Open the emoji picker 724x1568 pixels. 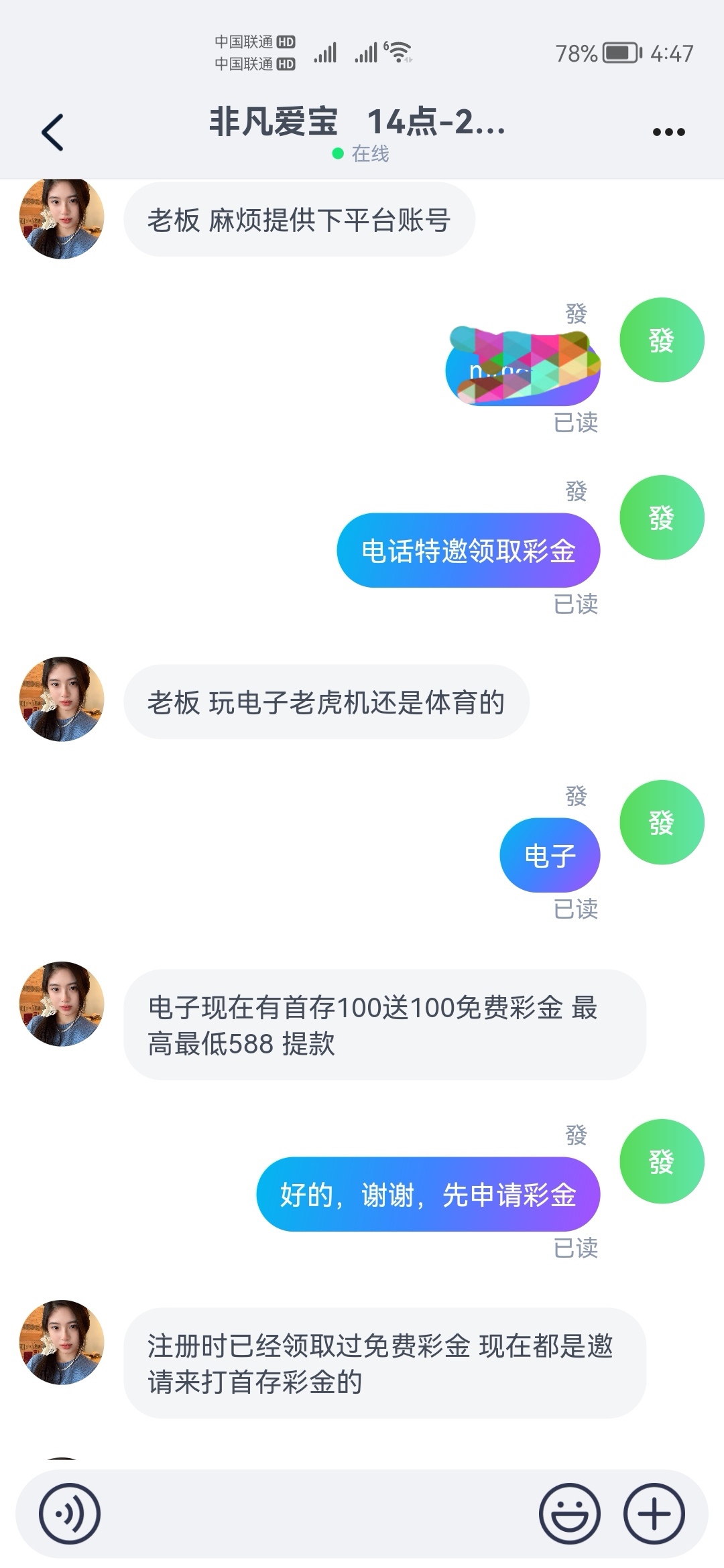pyautogui.click(x=569, y=1514)
